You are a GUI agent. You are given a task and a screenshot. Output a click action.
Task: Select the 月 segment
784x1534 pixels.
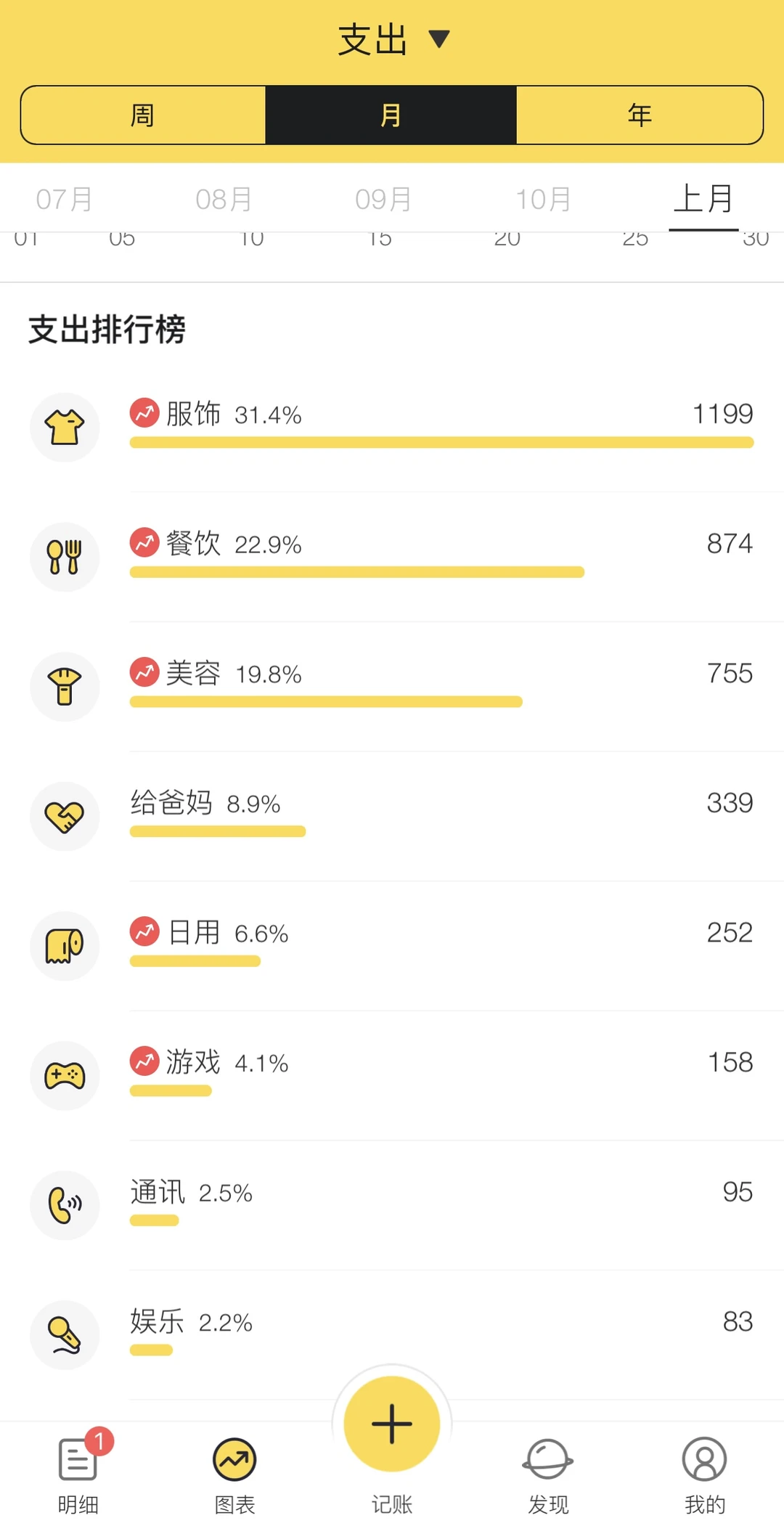tap(391, 115)
